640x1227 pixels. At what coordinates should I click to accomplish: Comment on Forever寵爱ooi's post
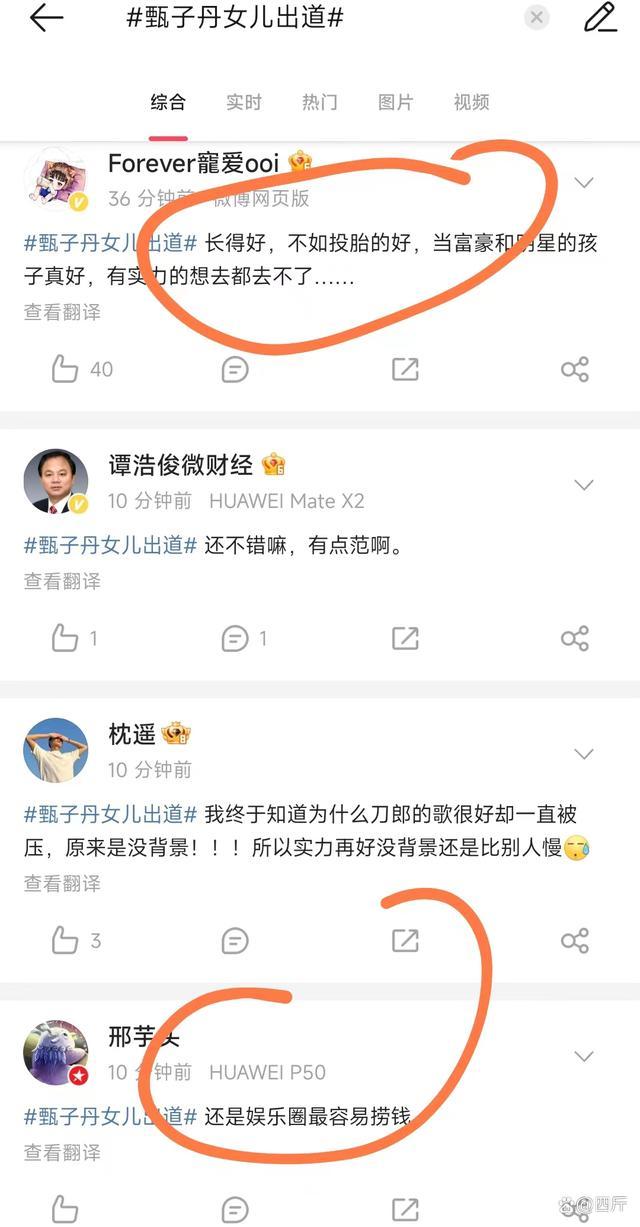234,369
